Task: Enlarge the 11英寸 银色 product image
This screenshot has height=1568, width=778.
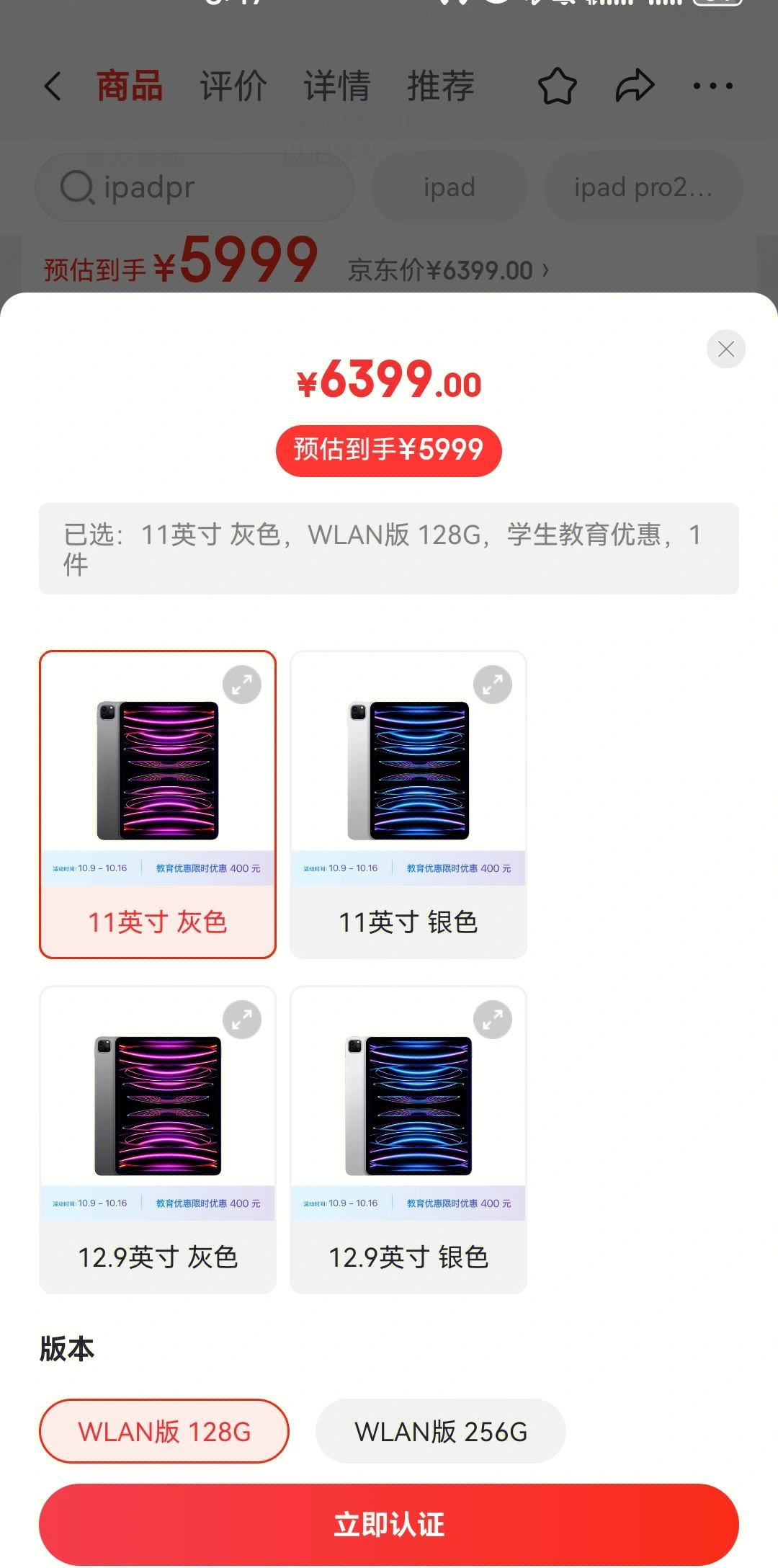Action: click(x=492, y=685)
